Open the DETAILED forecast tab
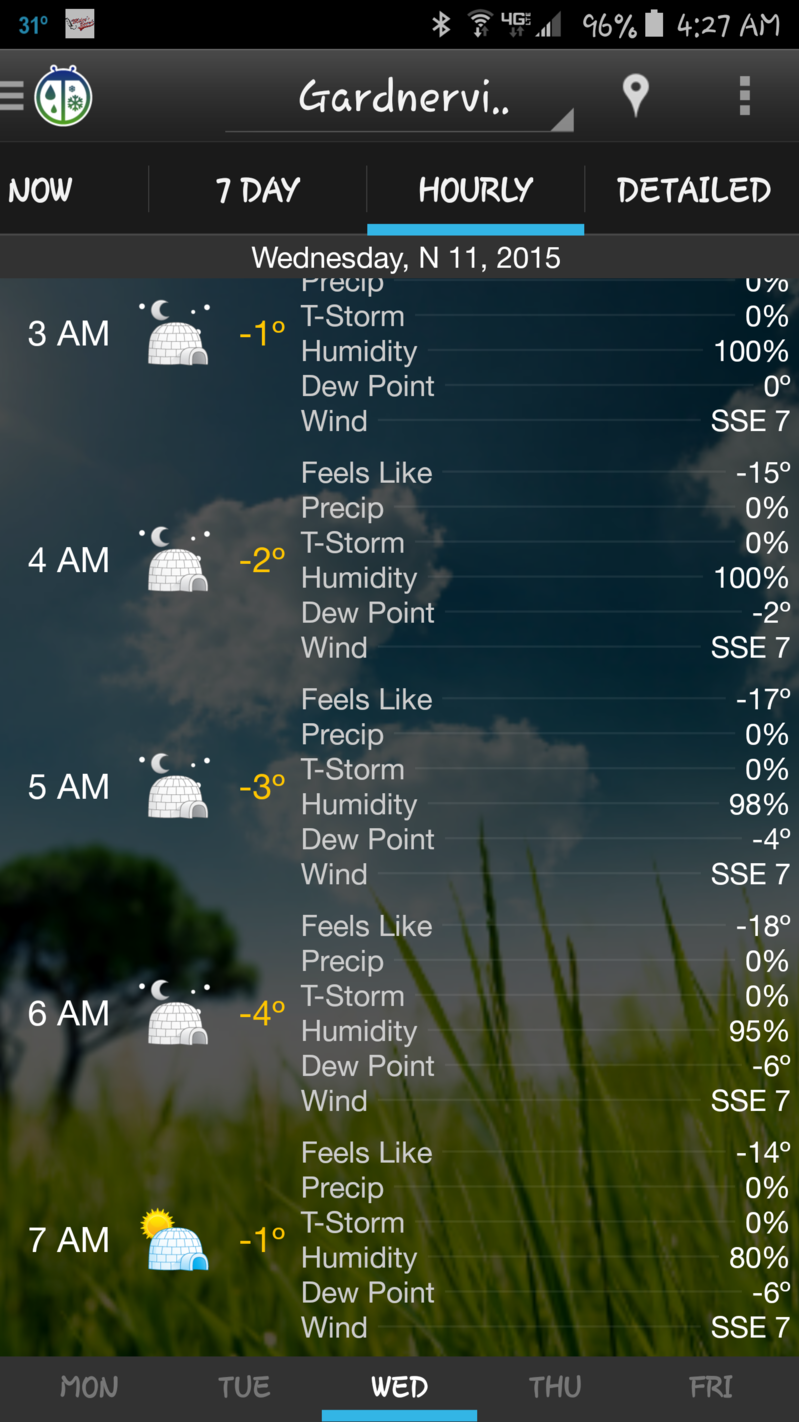Screen dimensions: 799x1422 (692, 190)
